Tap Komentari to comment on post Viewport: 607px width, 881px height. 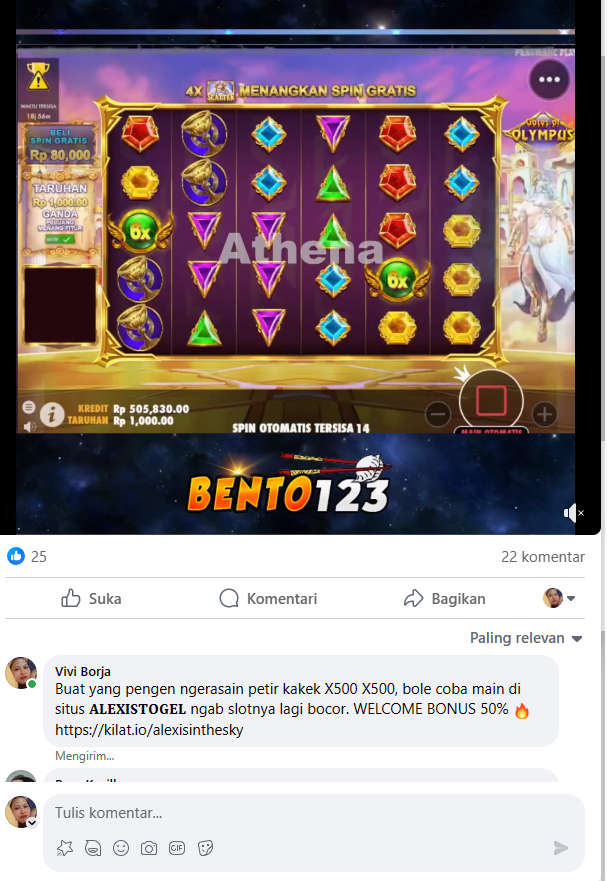point(268,598)
